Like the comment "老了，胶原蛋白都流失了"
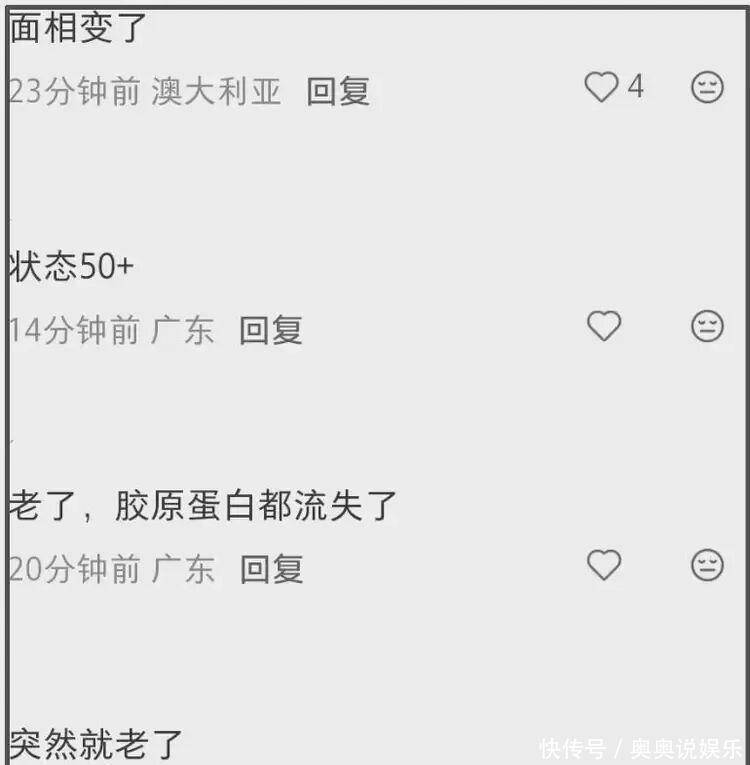The height and width of the screenshot is (765, 750). 603,565
